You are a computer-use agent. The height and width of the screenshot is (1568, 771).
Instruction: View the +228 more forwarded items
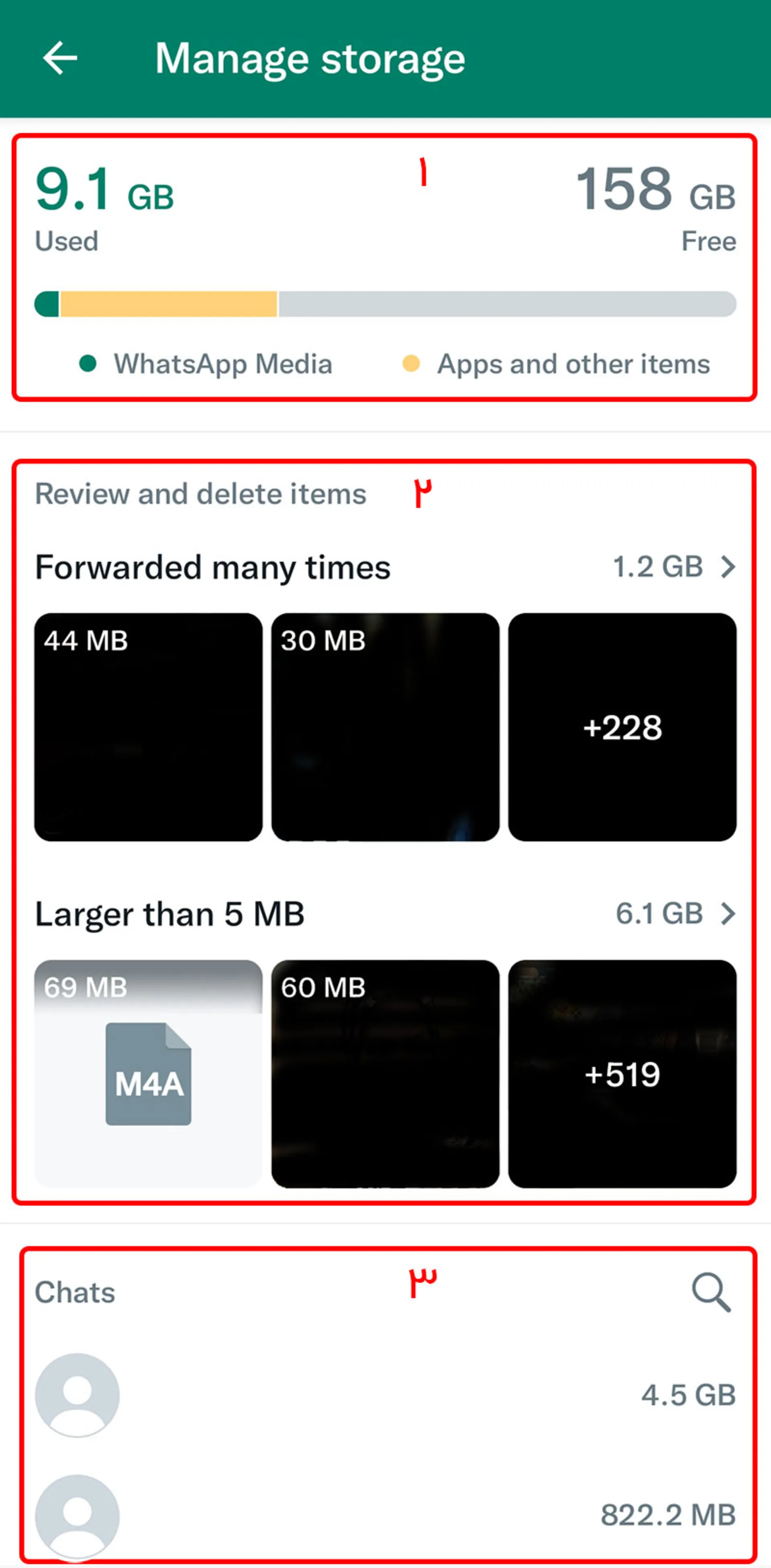(x=622, y=727)
